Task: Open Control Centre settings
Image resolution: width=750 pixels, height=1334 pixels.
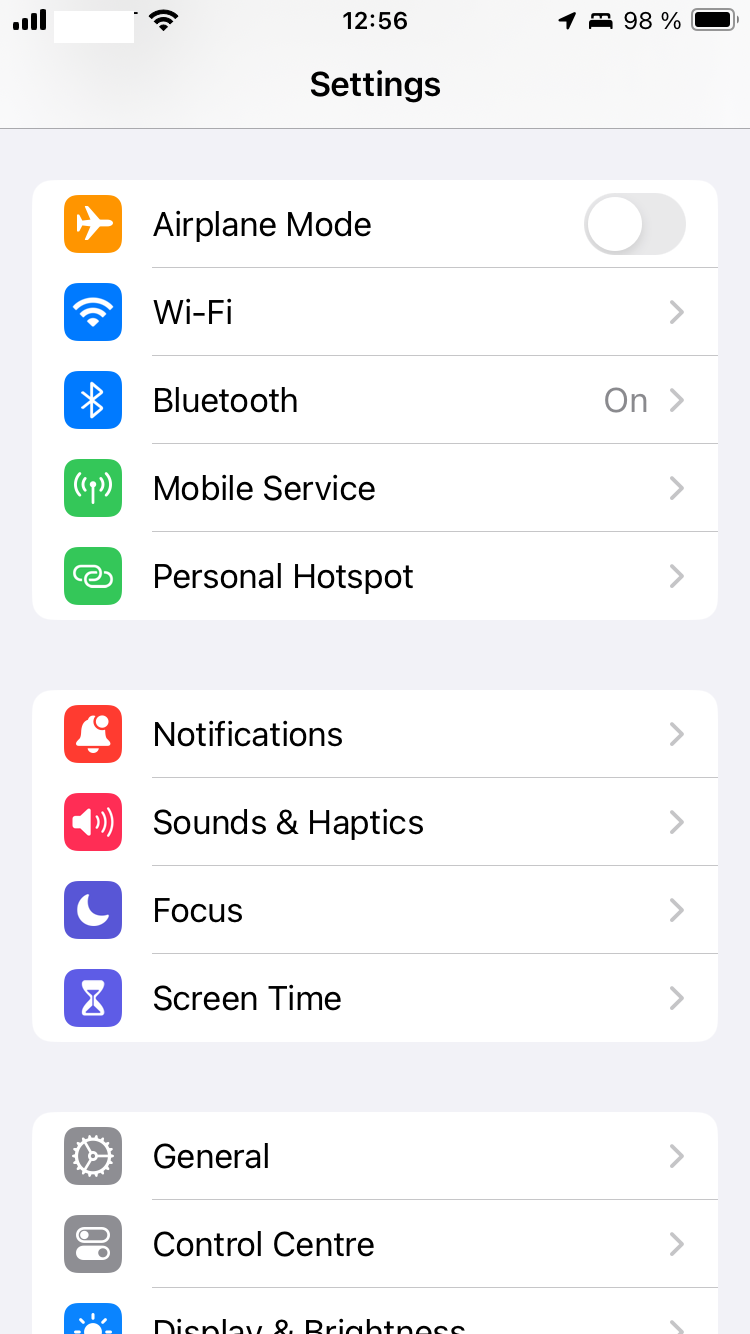Action: (375, 1244)
